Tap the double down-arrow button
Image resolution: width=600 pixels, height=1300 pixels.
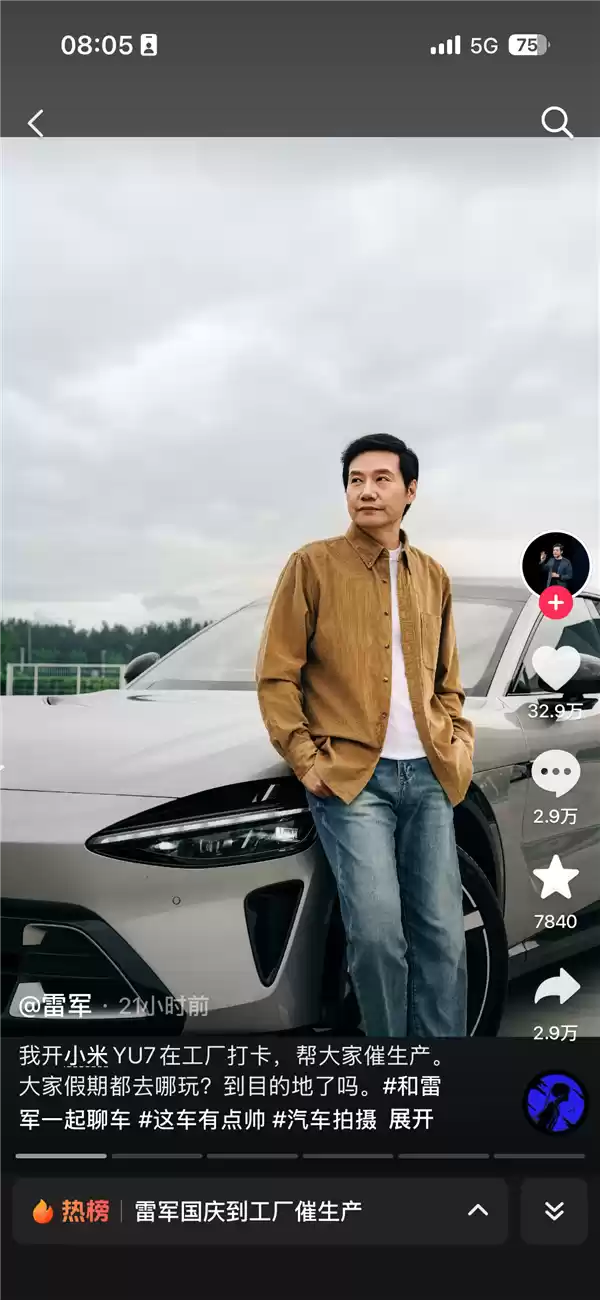pos(554,1211)
